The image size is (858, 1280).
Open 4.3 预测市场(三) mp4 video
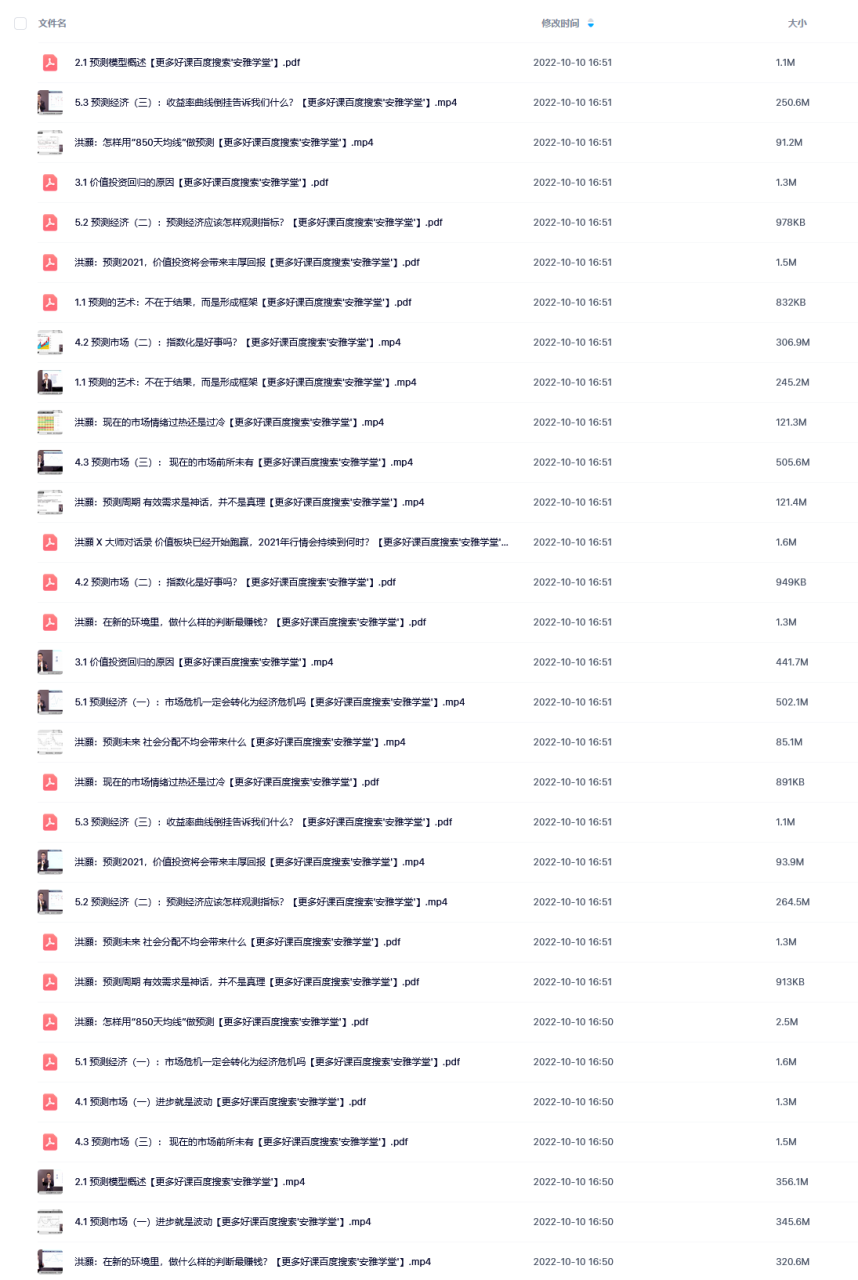pos(243,462)
